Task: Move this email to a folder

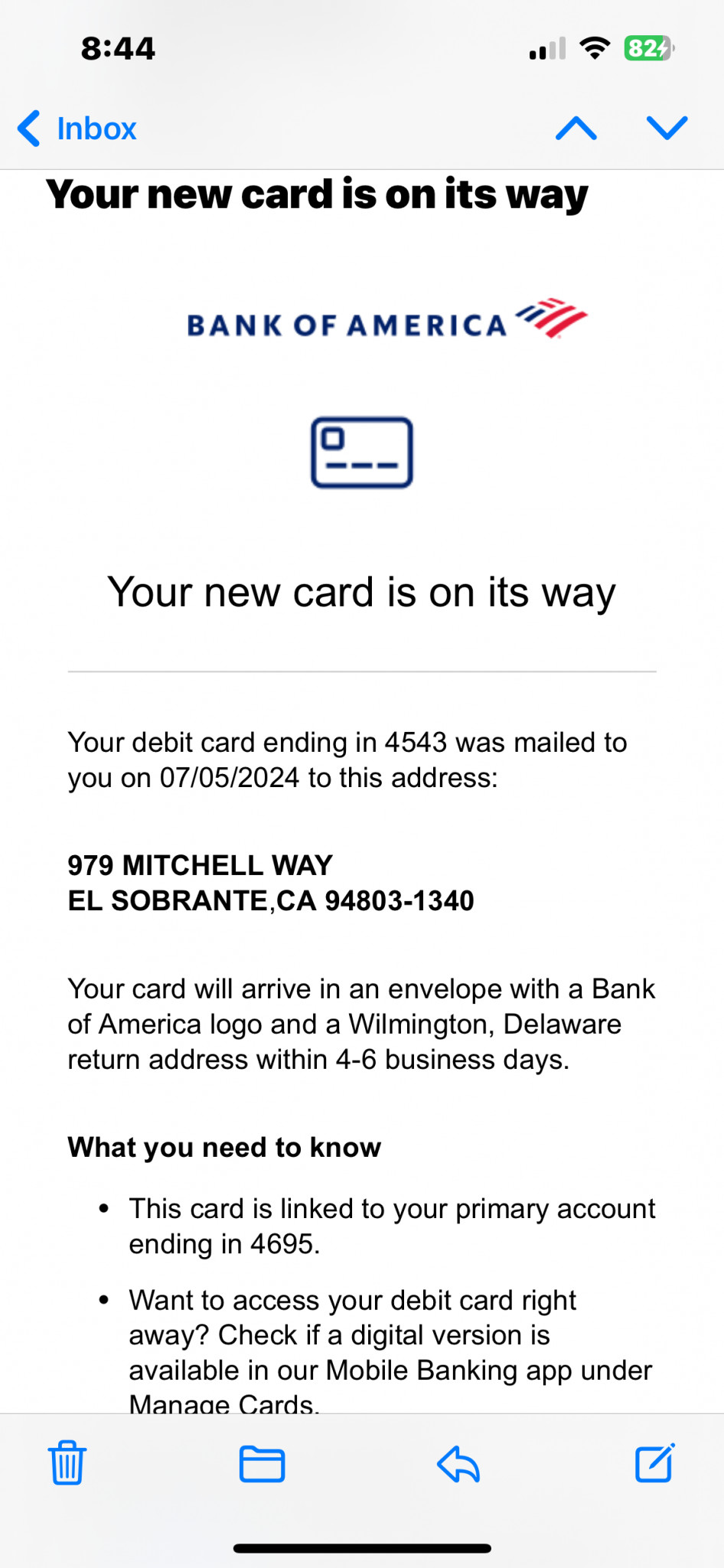Action: (x=262, y=1464)
